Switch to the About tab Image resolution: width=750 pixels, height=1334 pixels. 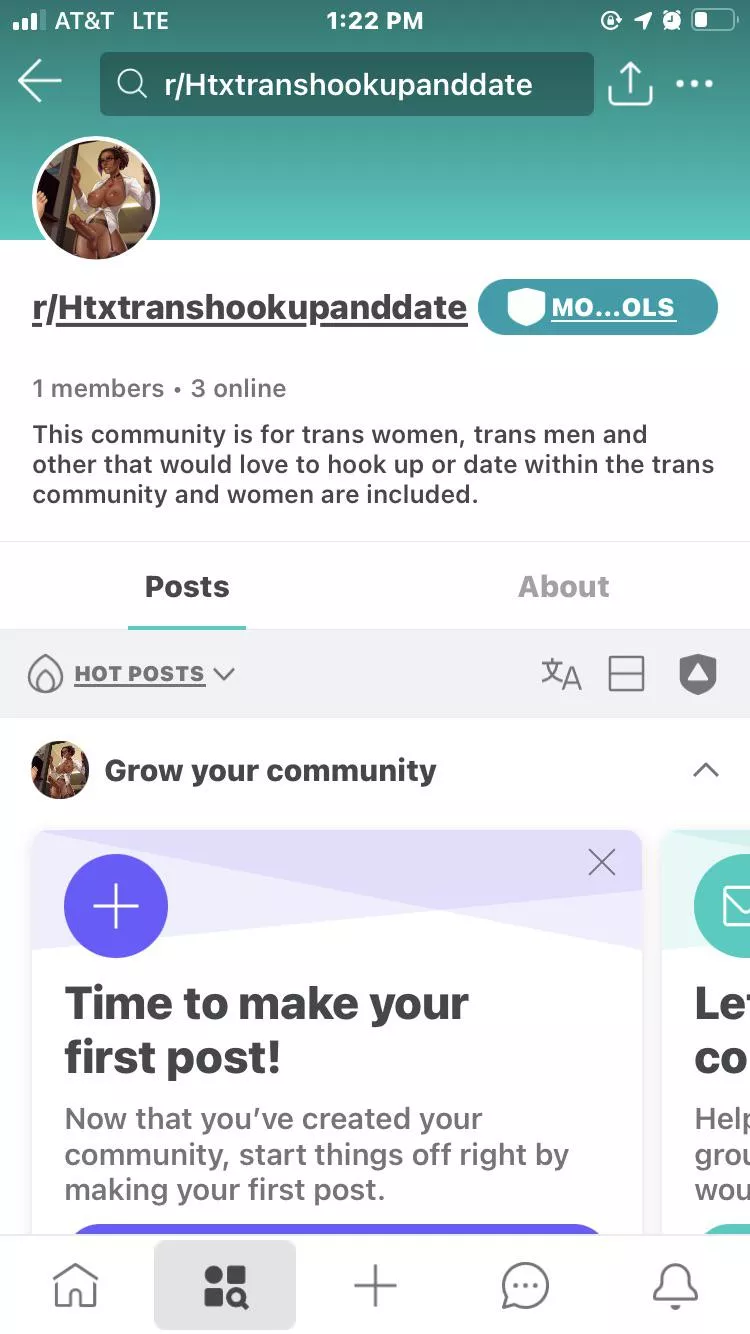click(x=563, y=587)
